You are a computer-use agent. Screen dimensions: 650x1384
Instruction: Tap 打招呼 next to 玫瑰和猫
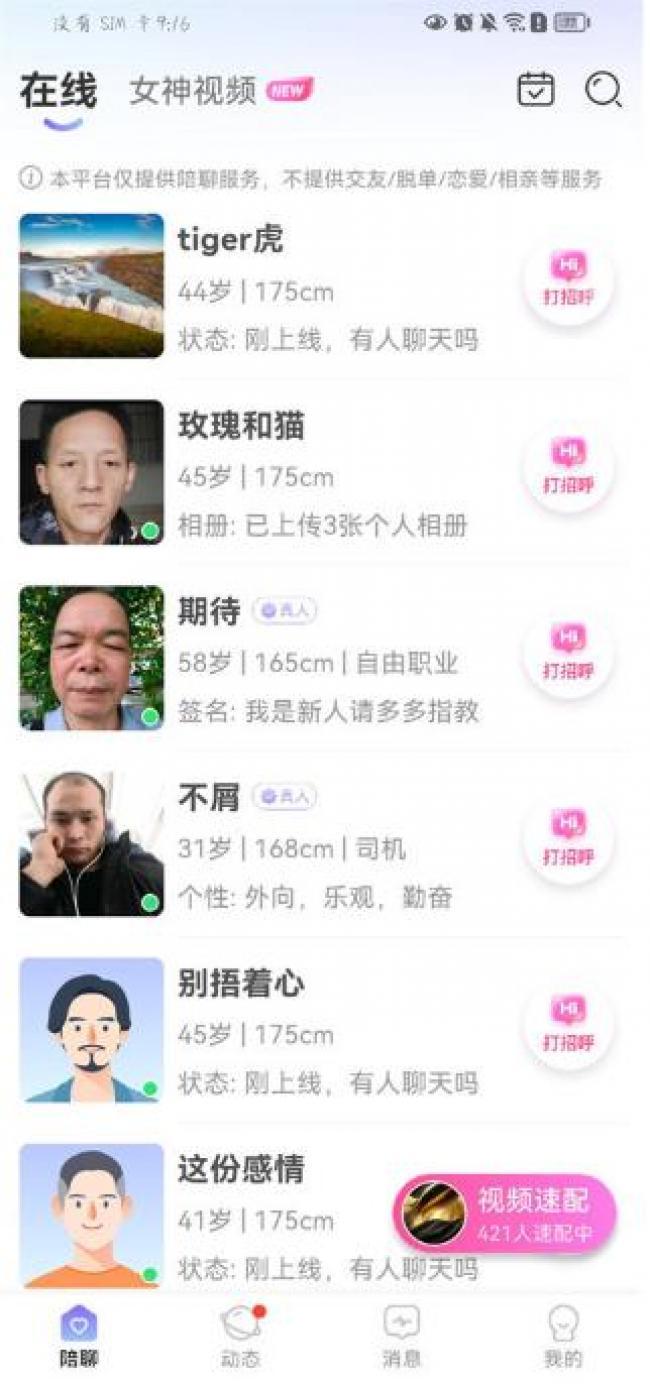click(x=569, y=469)
